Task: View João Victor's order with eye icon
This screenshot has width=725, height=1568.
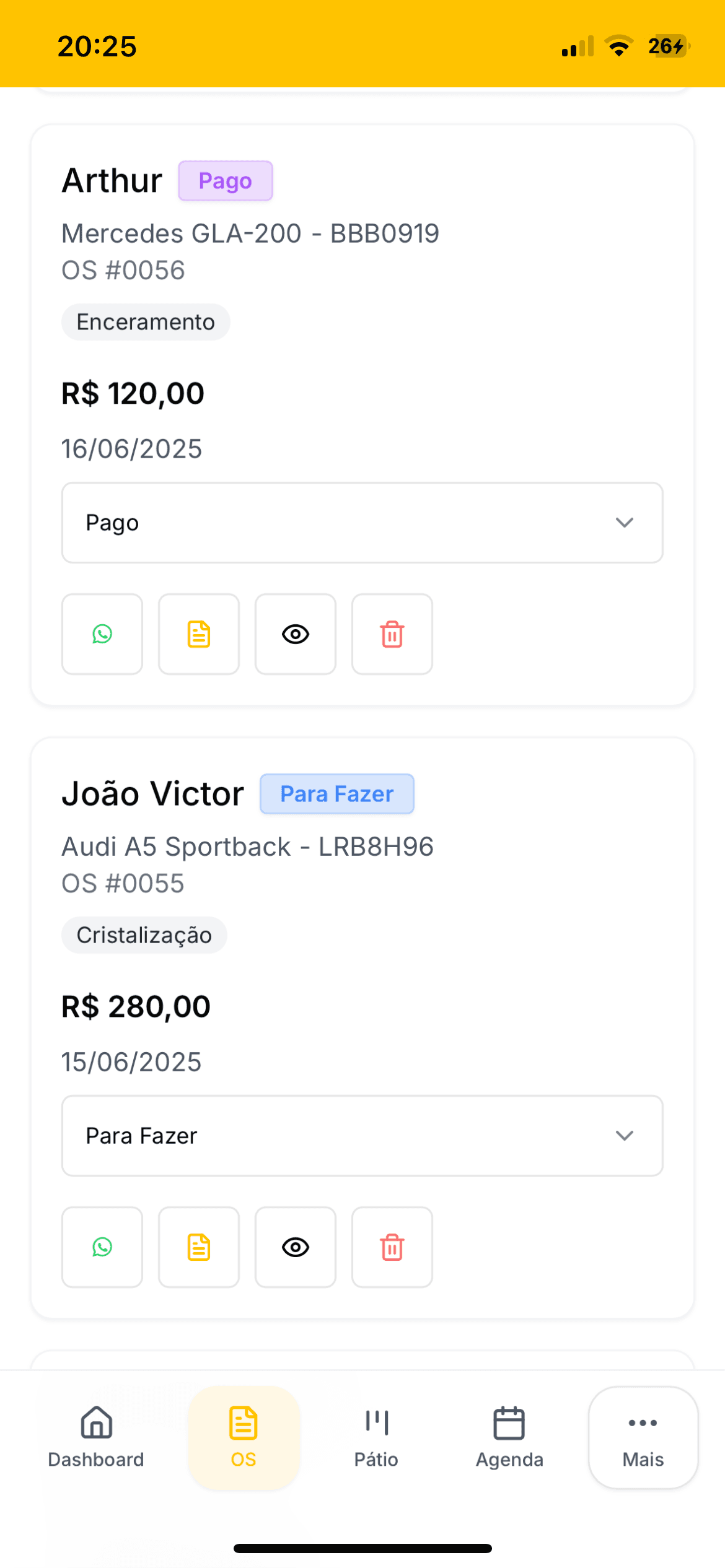Action: [x=296, y=1247]
